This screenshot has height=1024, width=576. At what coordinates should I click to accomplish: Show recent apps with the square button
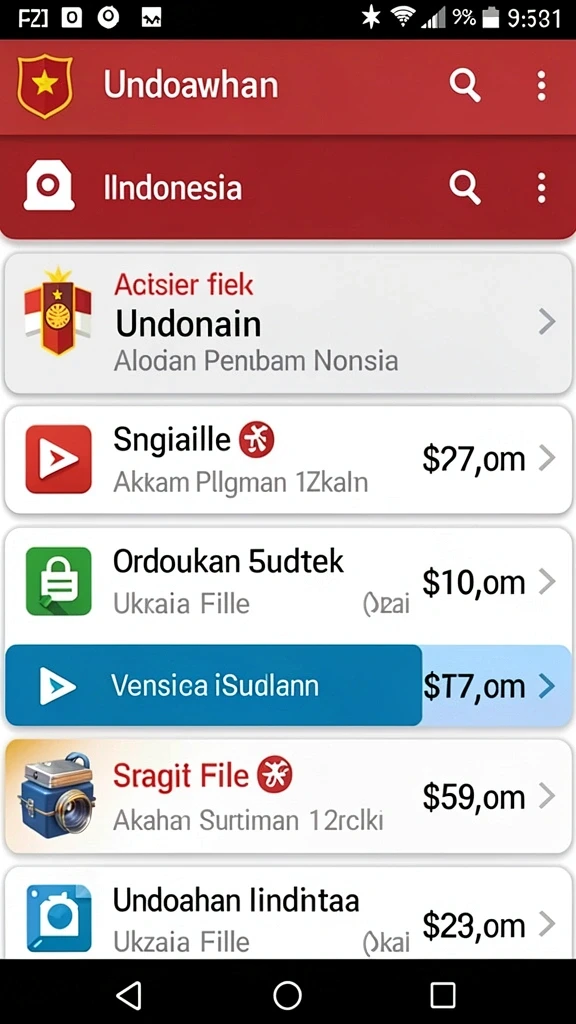tap(443, 995)
